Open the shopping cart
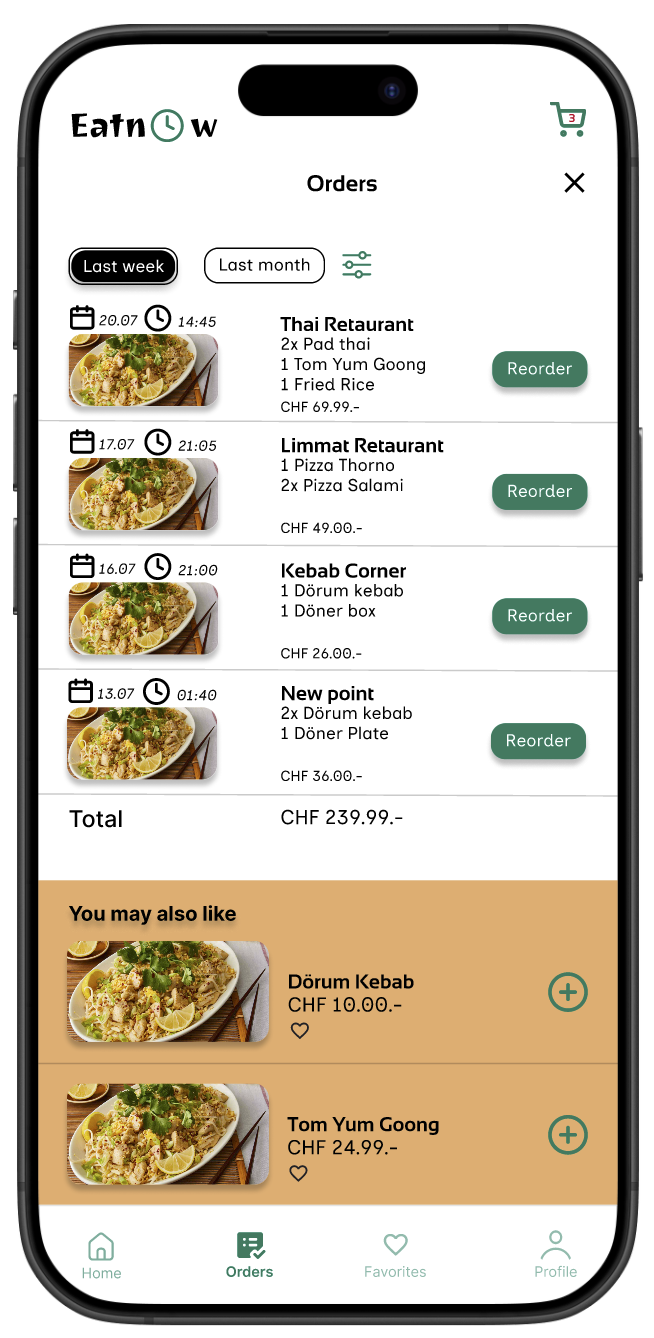The height and width of the screenshot is (1338, 654). 568,120
